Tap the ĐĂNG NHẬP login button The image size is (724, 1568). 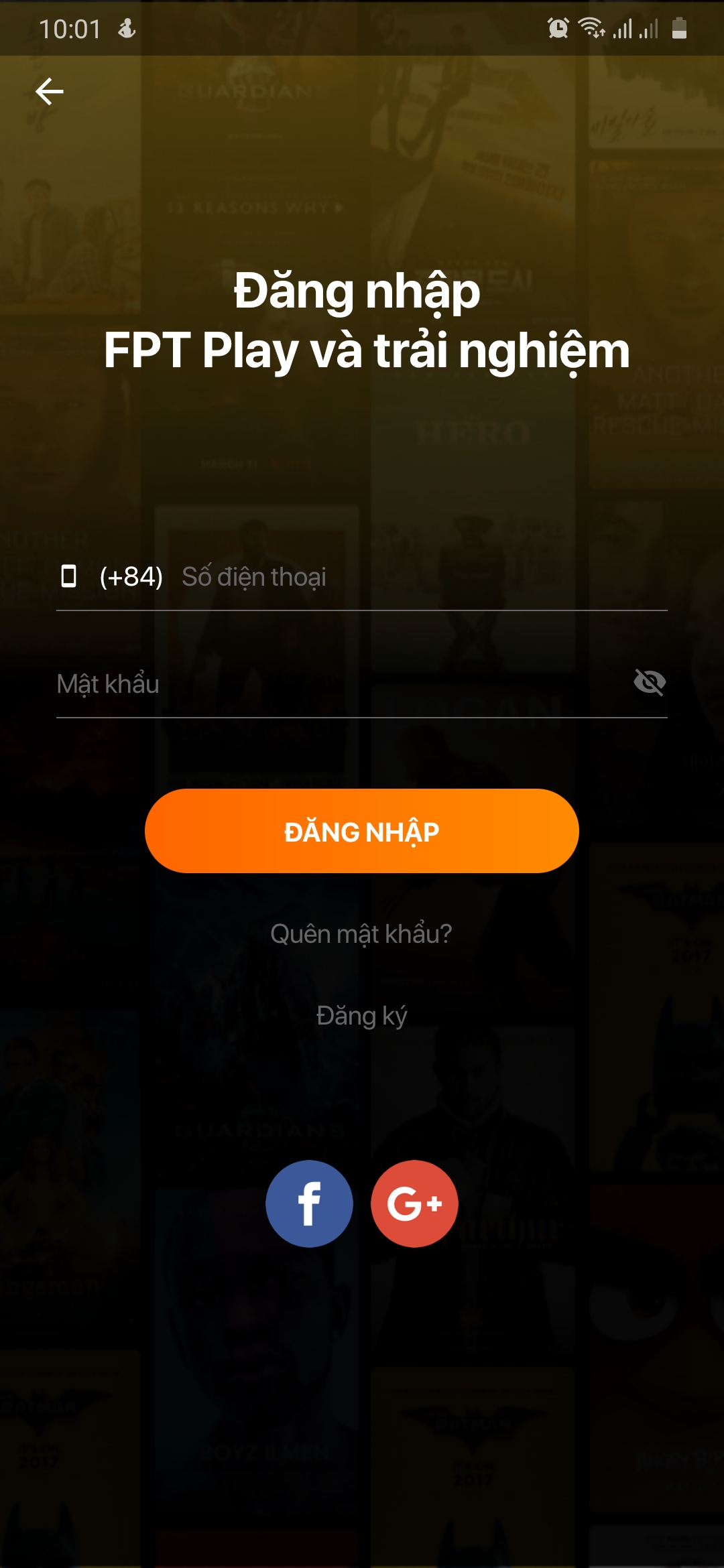click(361, 831)
